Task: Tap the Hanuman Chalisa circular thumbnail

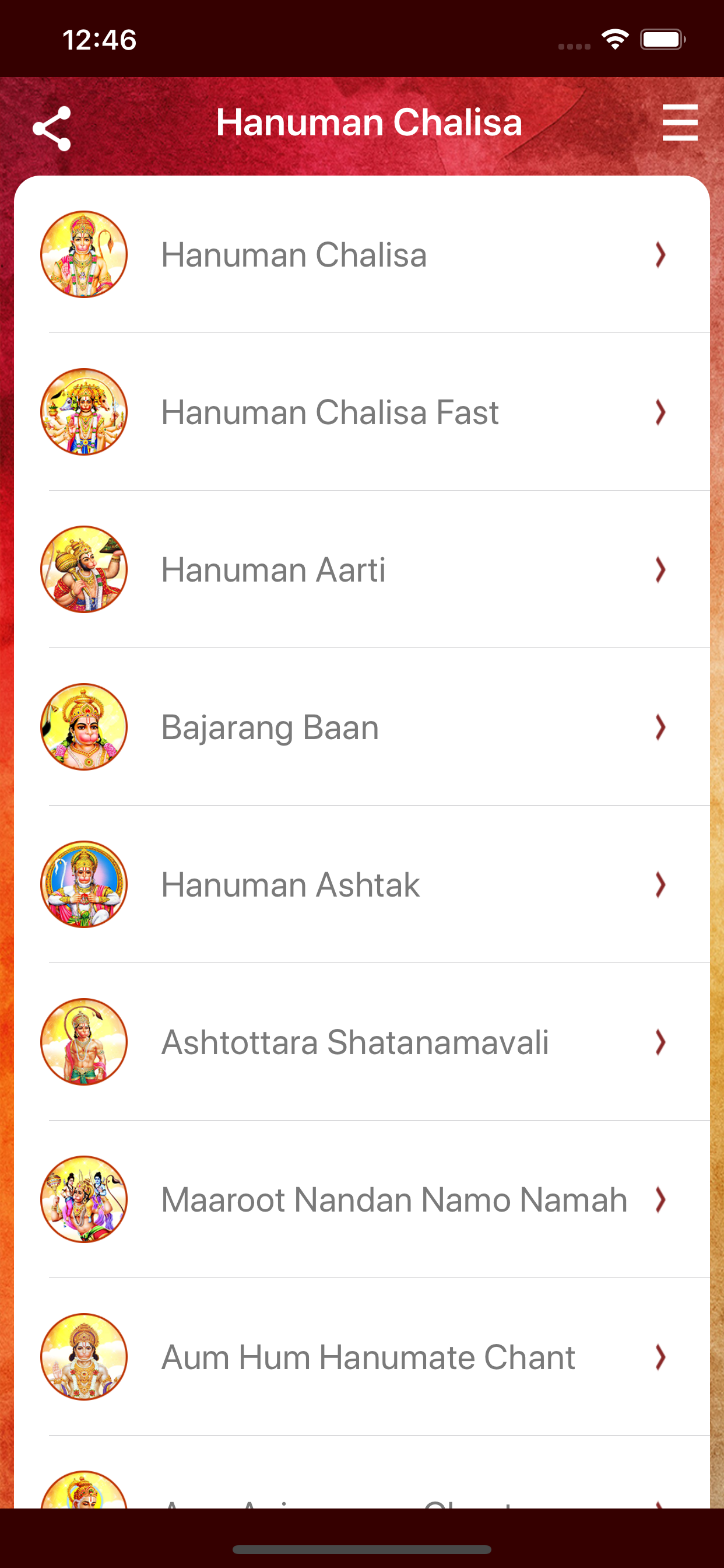Action: [x=83, y=254]
